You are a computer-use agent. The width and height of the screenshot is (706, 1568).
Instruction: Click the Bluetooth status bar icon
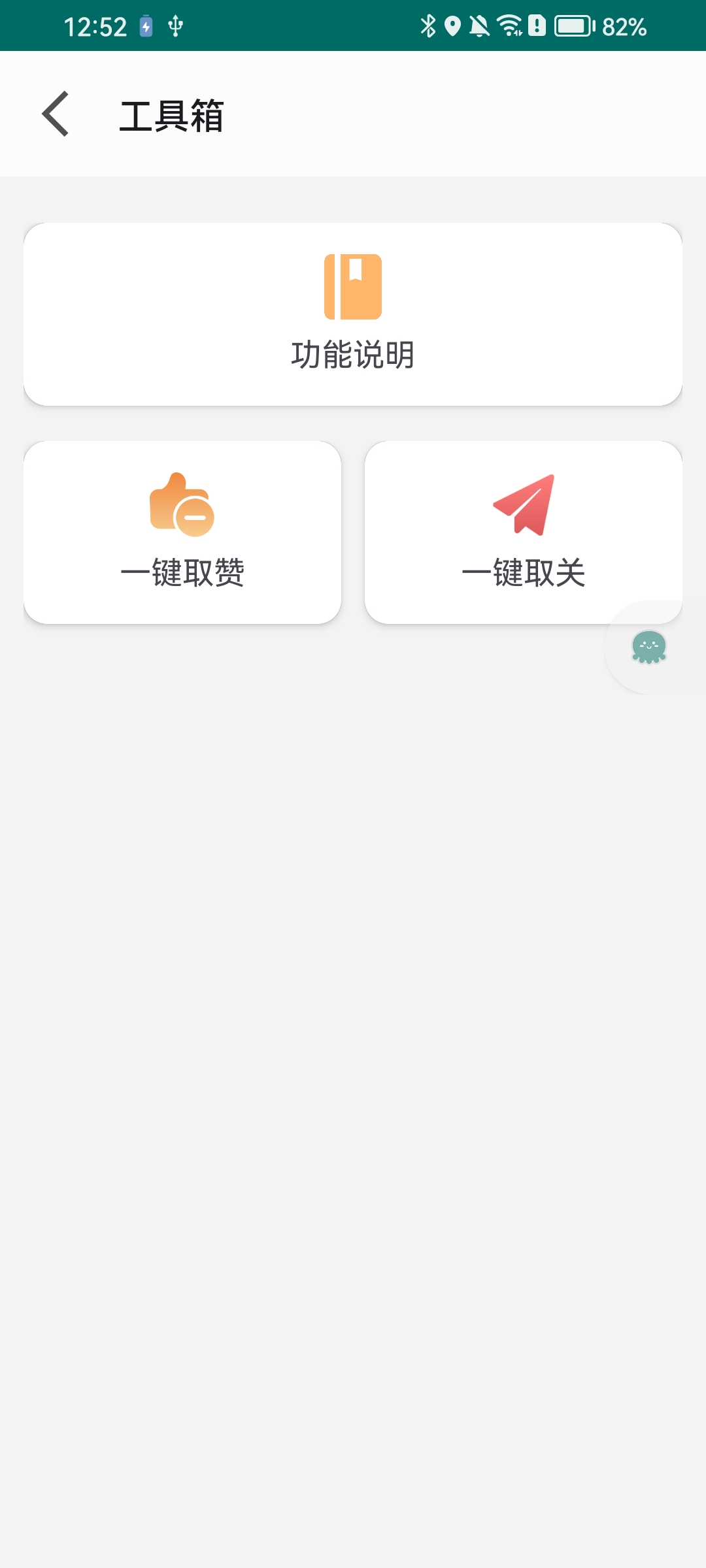pyautogui.click(x=428, y=25)
